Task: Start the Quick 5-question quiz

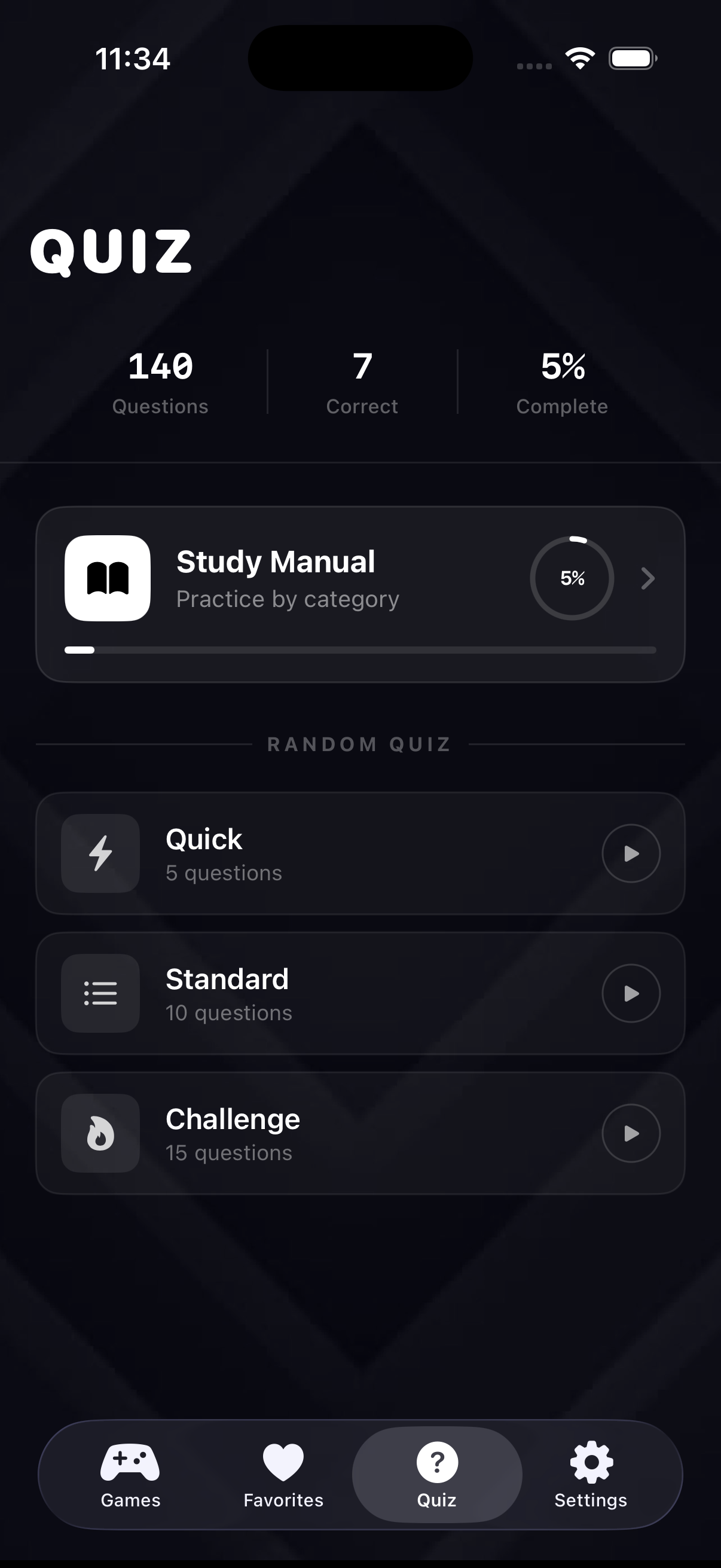Action: click(x=630, y=853)
